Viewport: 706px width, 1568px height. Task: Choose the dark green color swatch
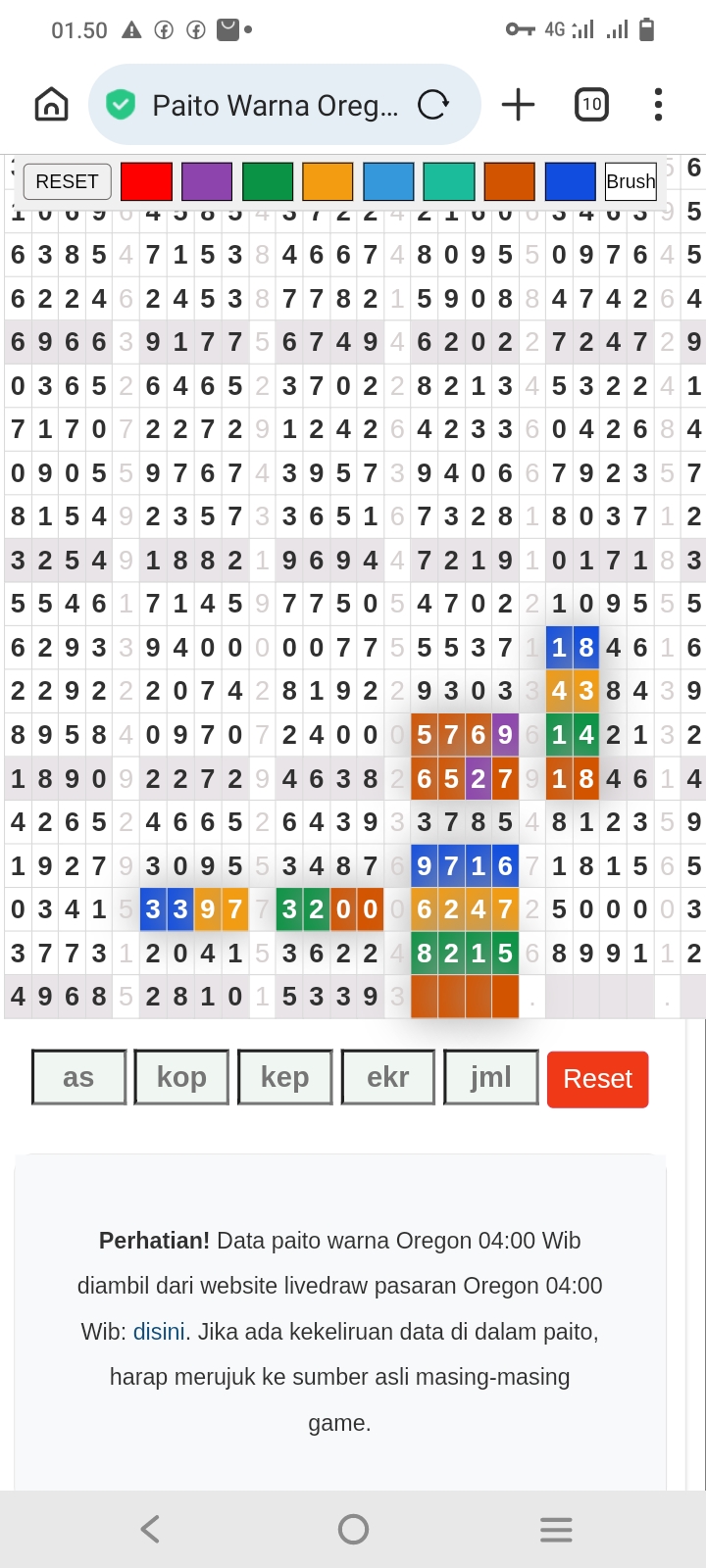[268, 181]
